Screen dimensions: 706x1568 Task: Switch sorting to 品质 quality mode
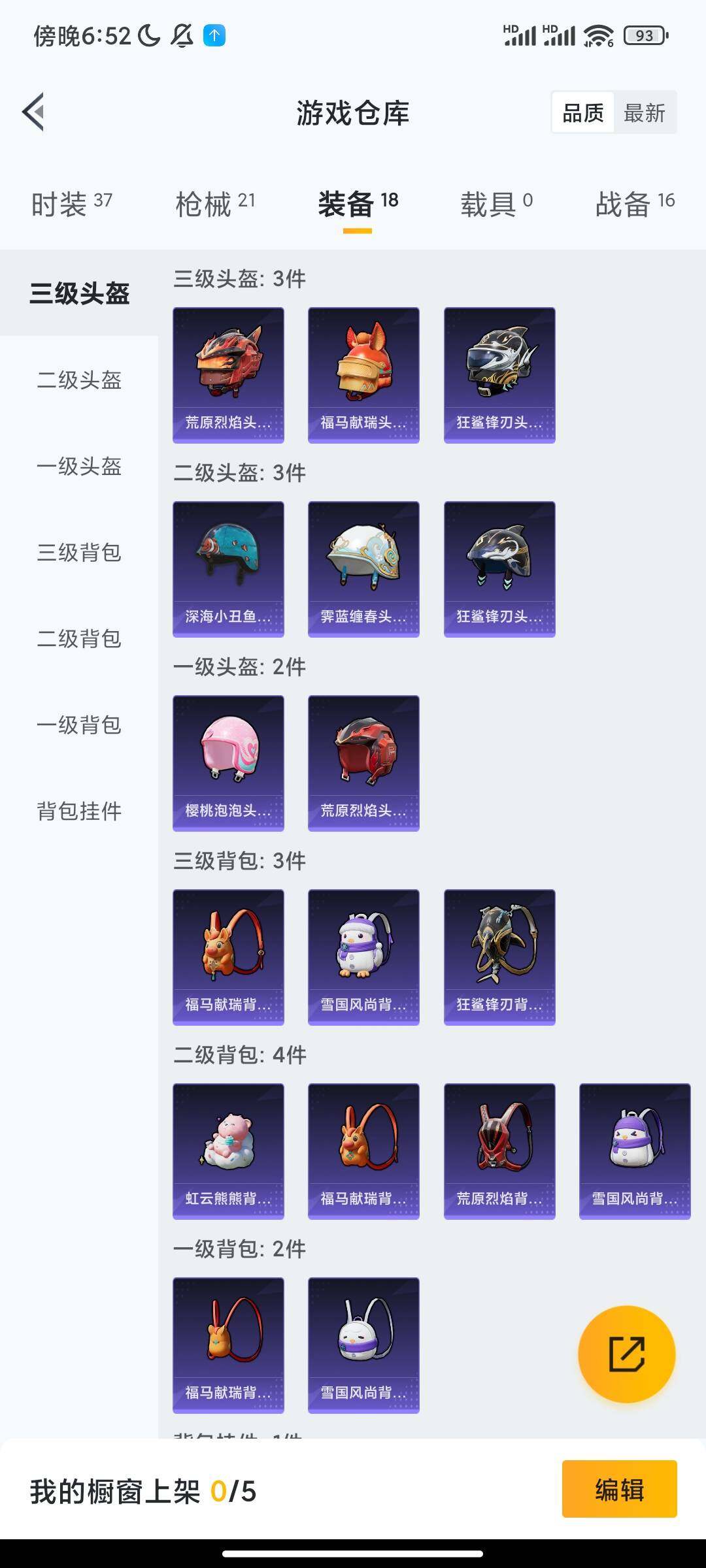pyautogui.click(x=584, y=112)
